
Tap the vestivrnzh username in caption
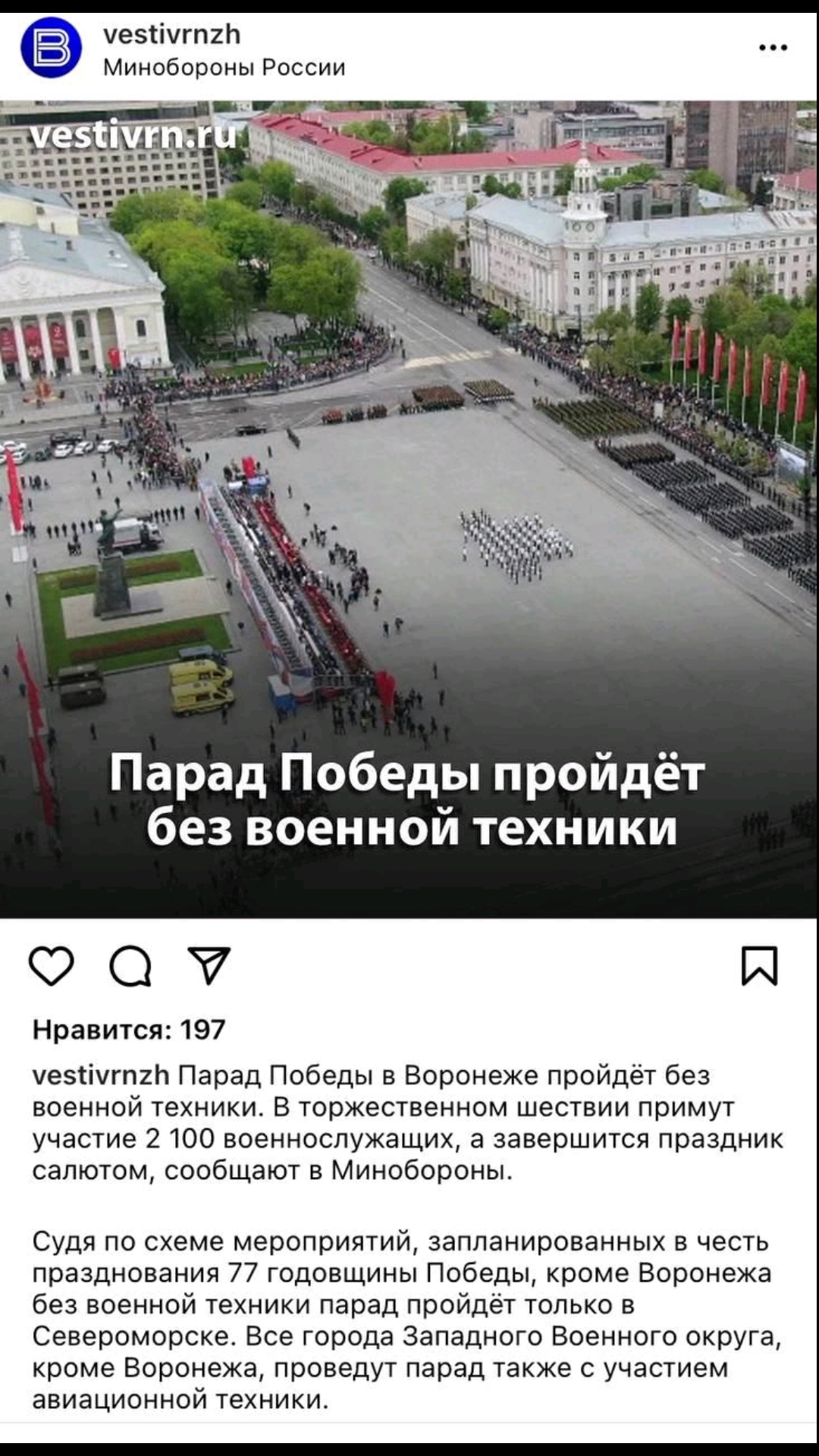coord(101,1075)
